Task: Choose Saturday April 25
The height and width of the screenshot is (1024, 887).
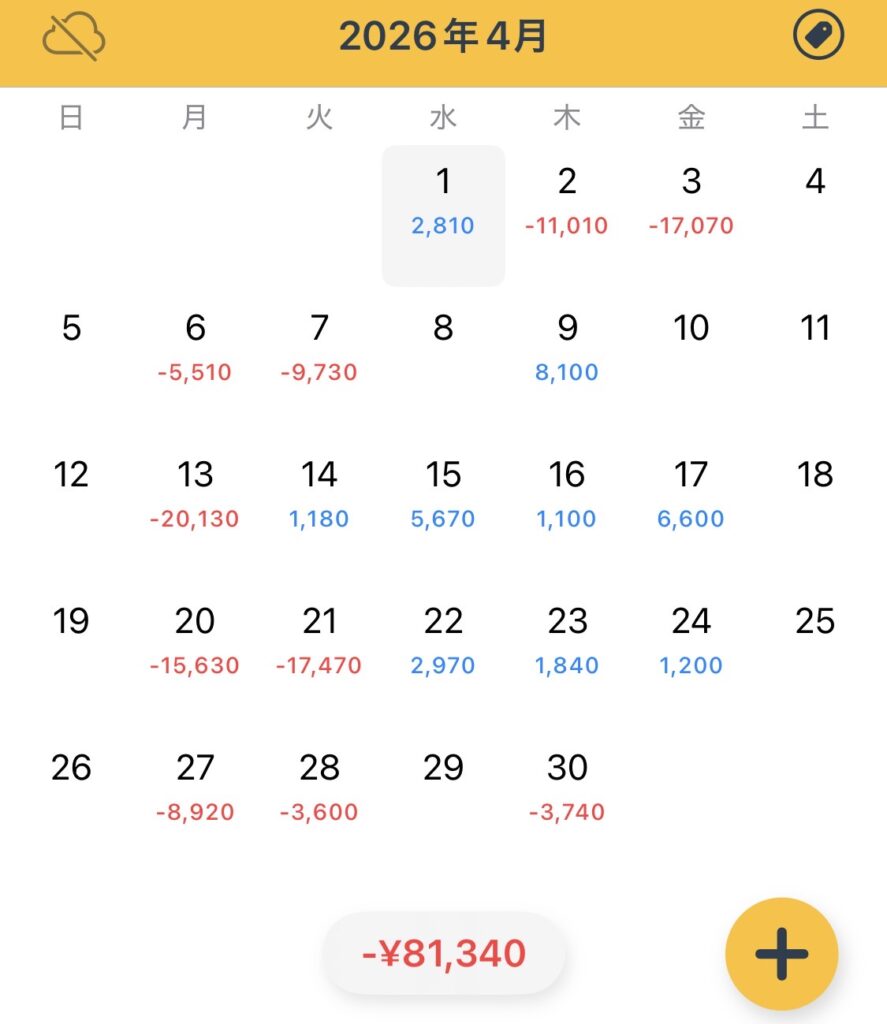Action: (815, 656)
